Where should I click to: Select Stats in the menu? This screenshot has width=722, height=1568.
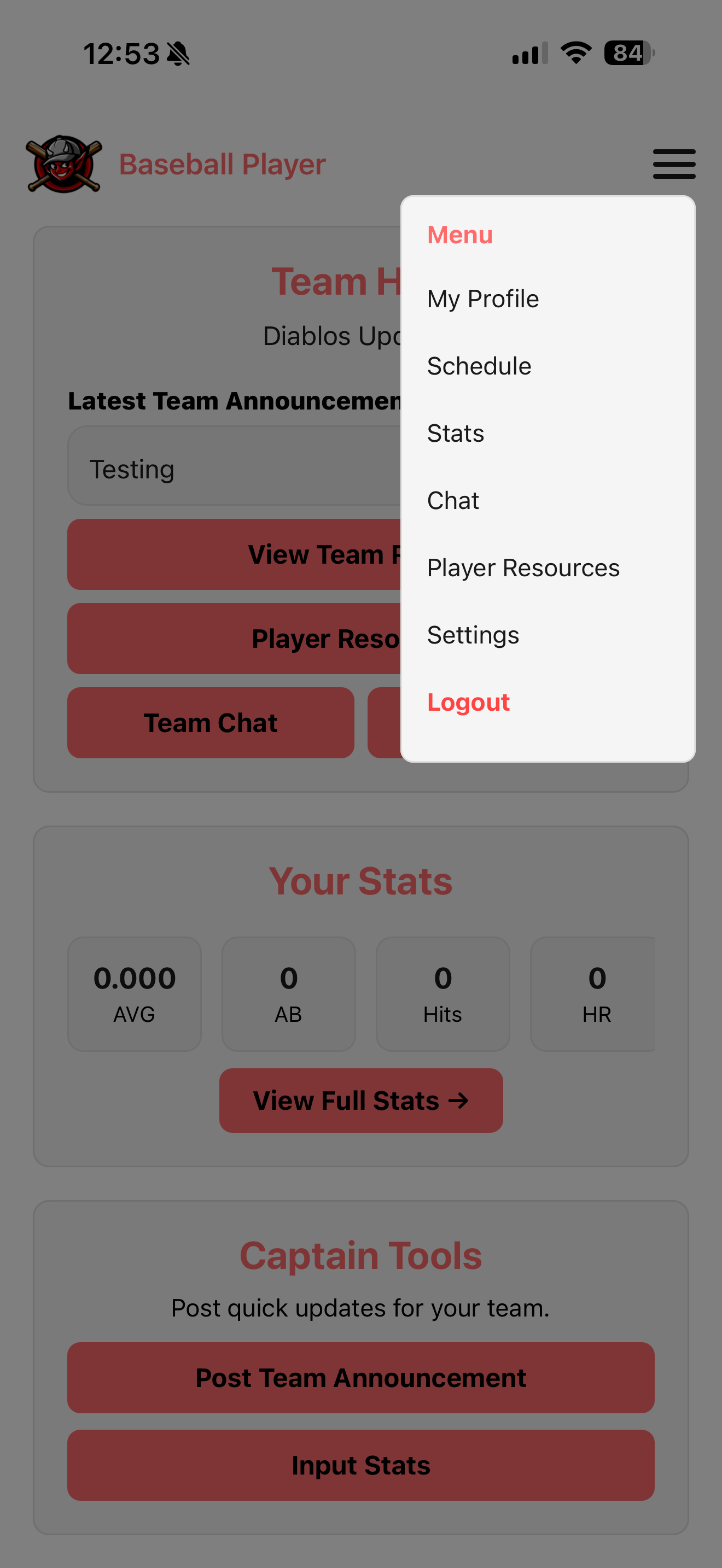pos(456,433)
